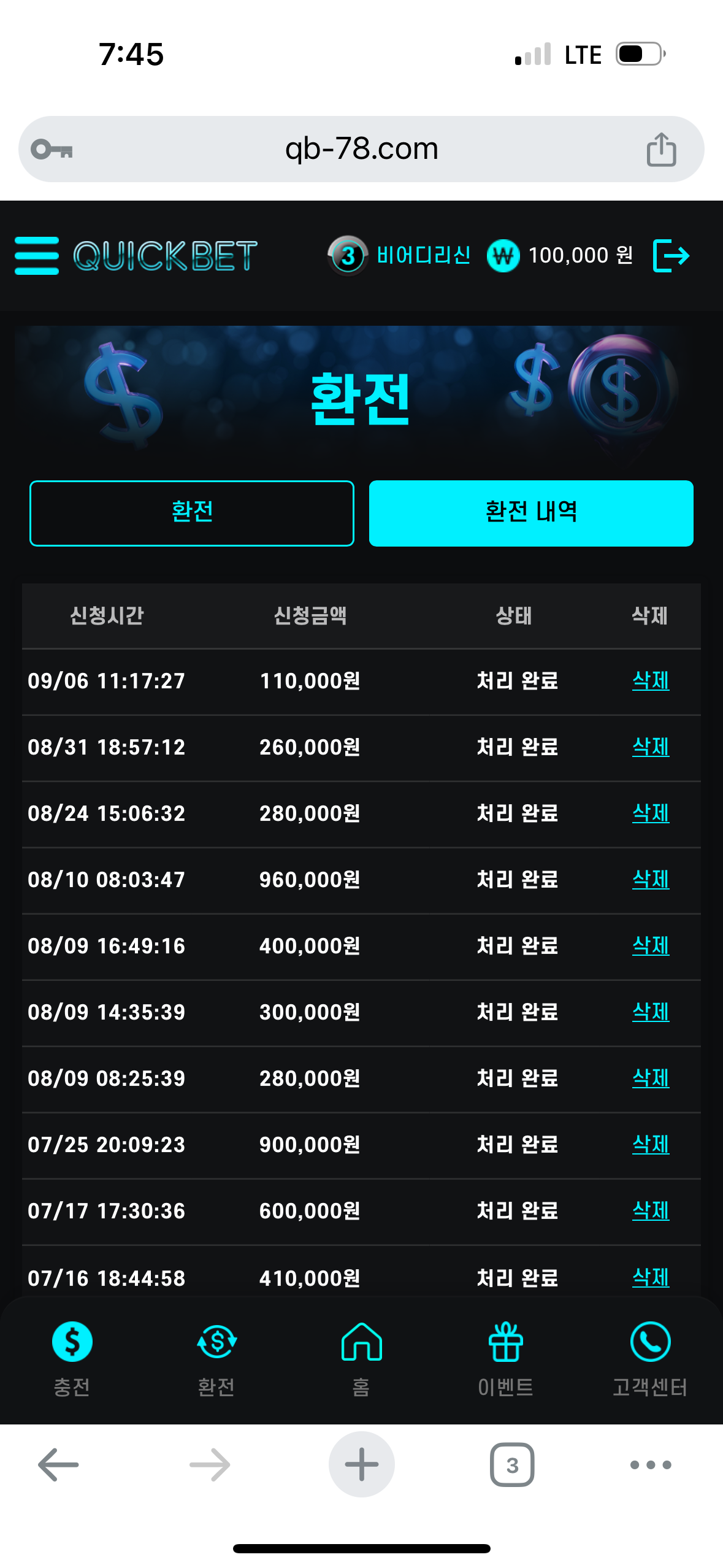Image resolution: width=723 pixels, height=1568 pixels.
Task: Open the browser overflow menu
Action: tap(651, 1464)
